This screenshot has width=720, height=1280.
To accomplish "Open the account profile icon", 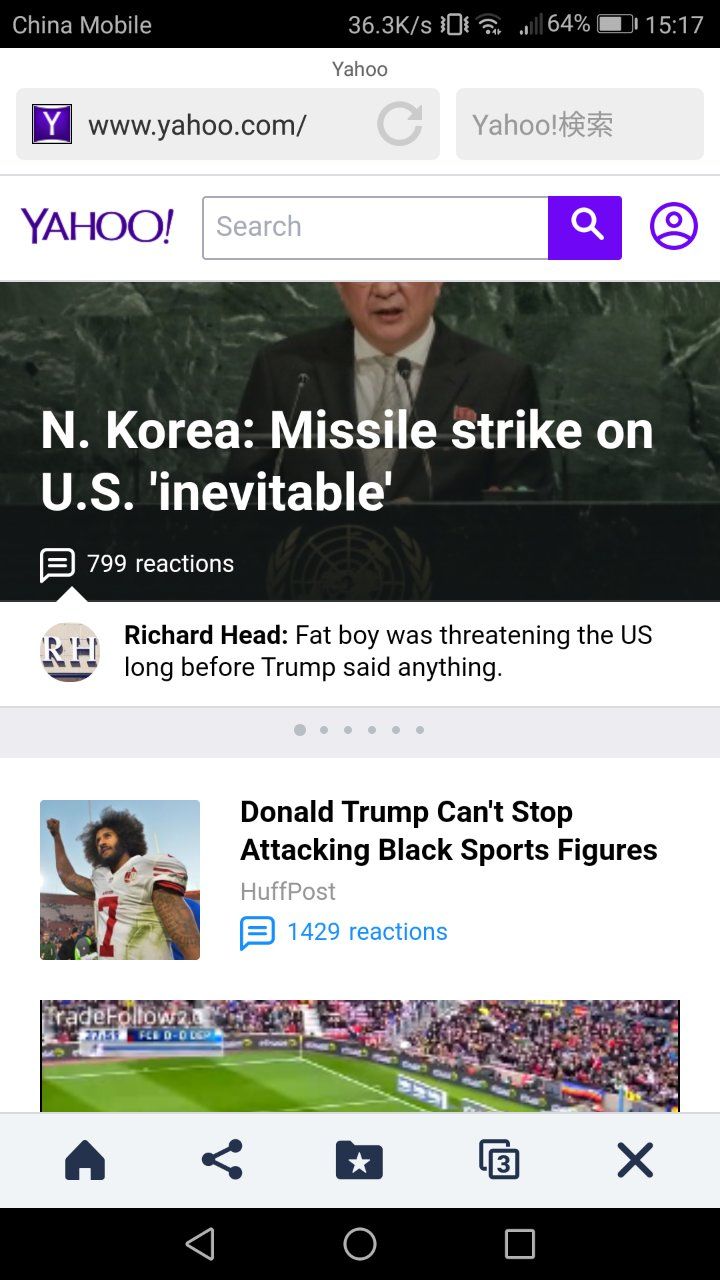I will (673, 226).
